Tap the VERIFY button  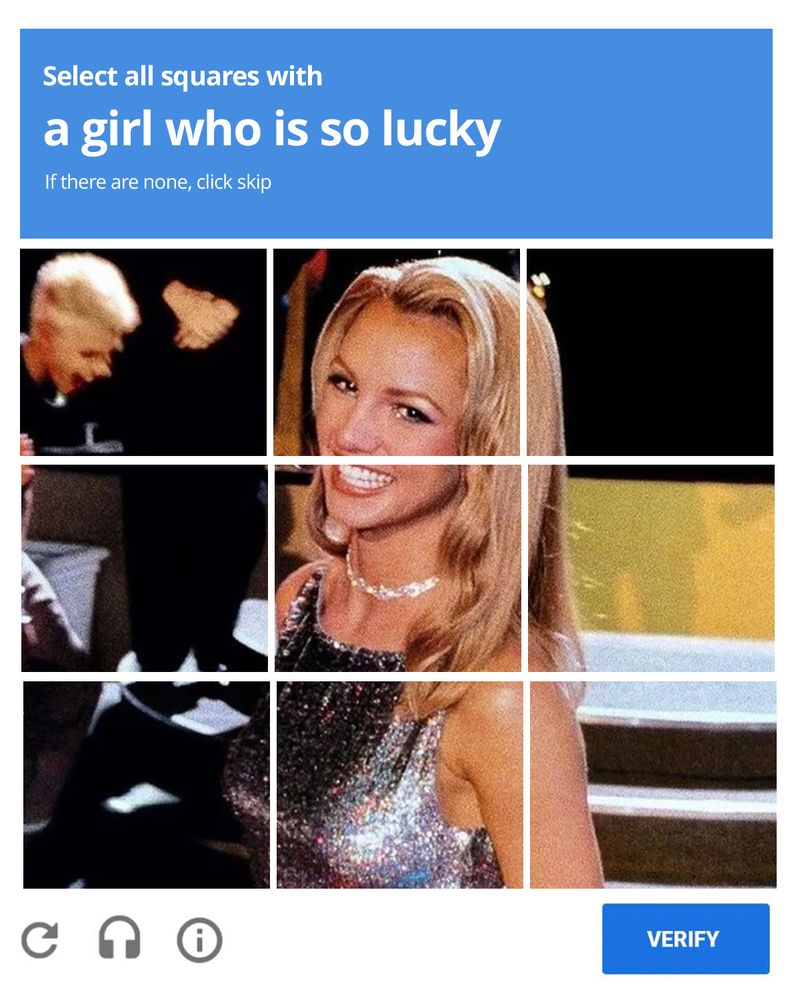[685, 938]
